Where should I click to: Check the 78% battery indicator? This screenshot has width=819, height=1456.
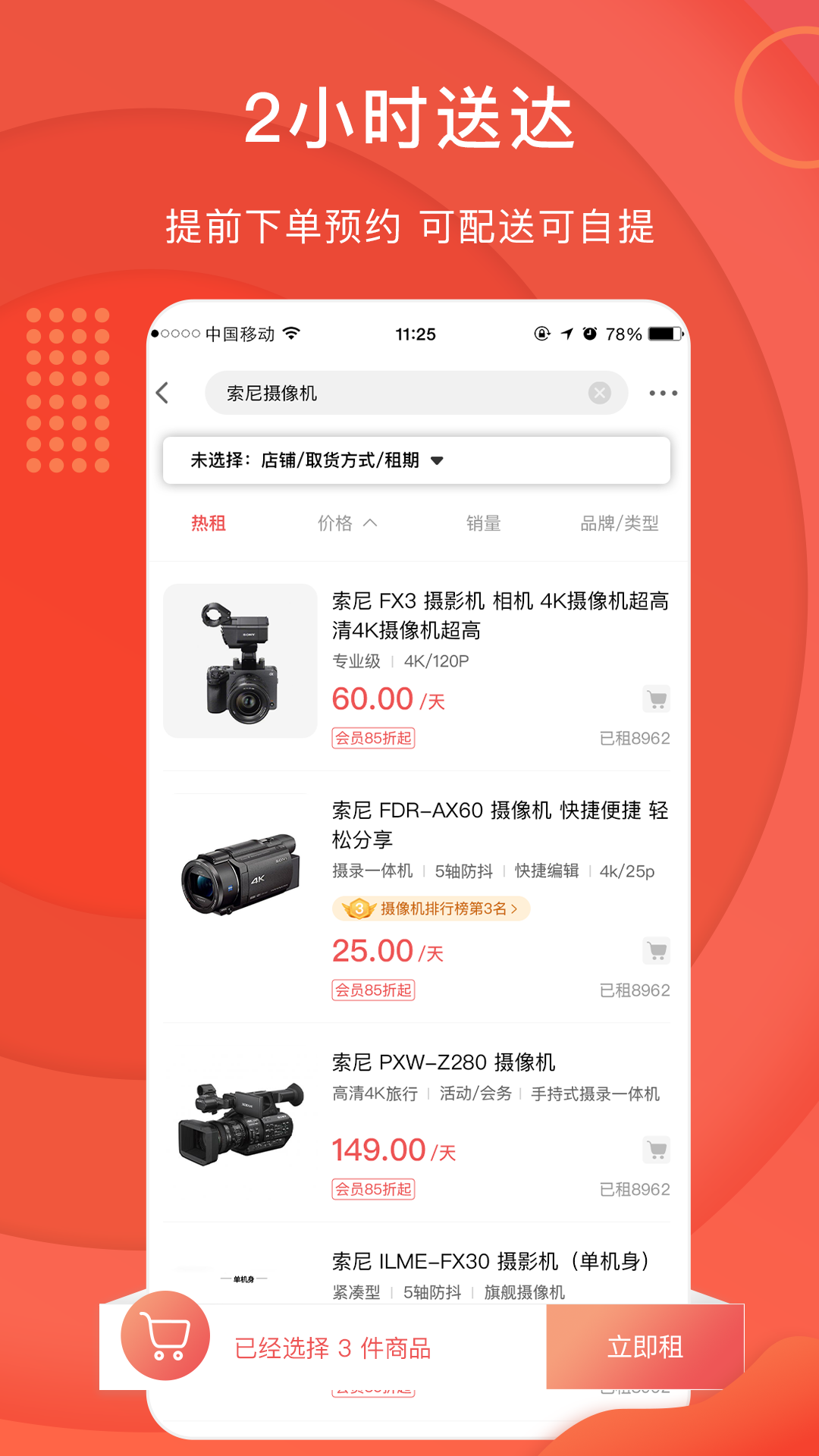point(623,332)
